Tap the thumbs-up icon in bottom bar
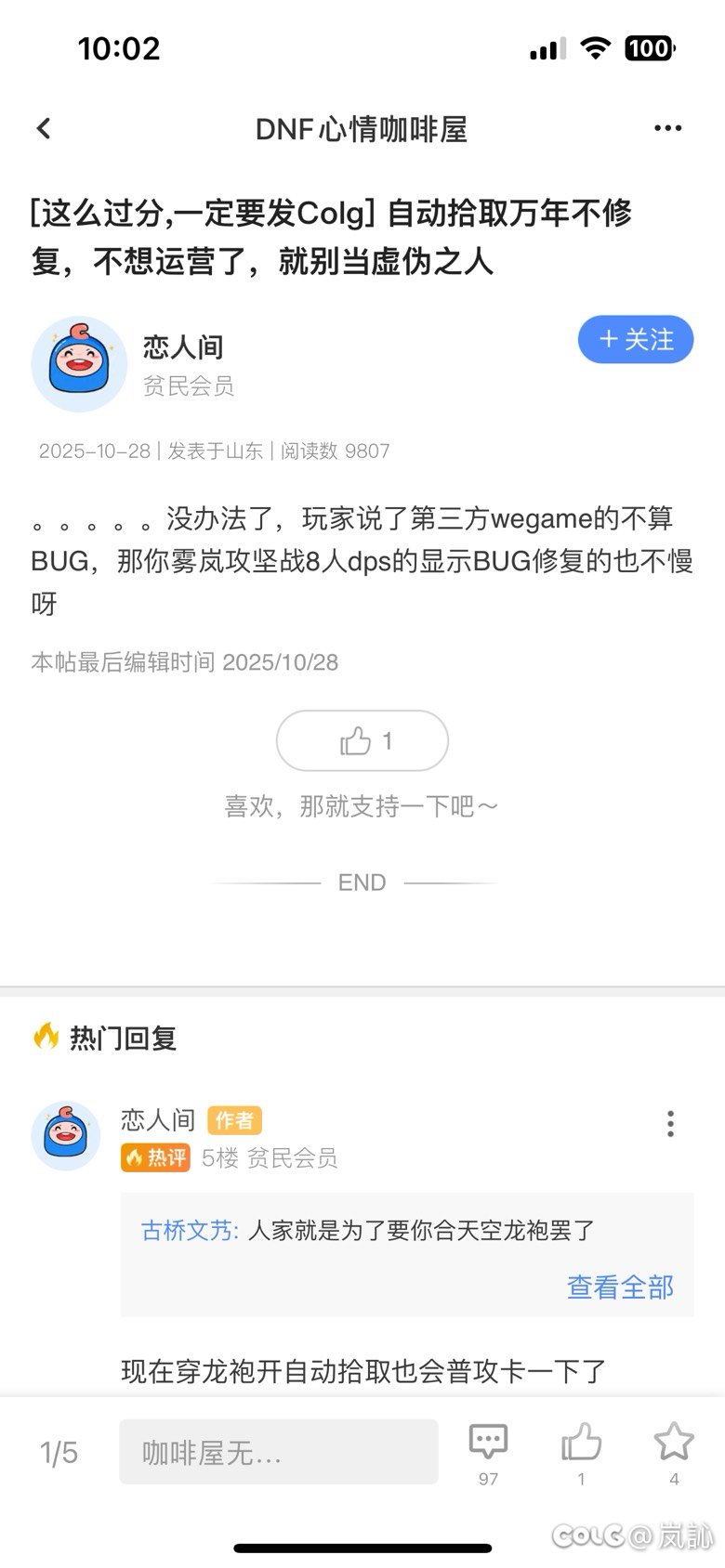 click(x=579, y=1443)
